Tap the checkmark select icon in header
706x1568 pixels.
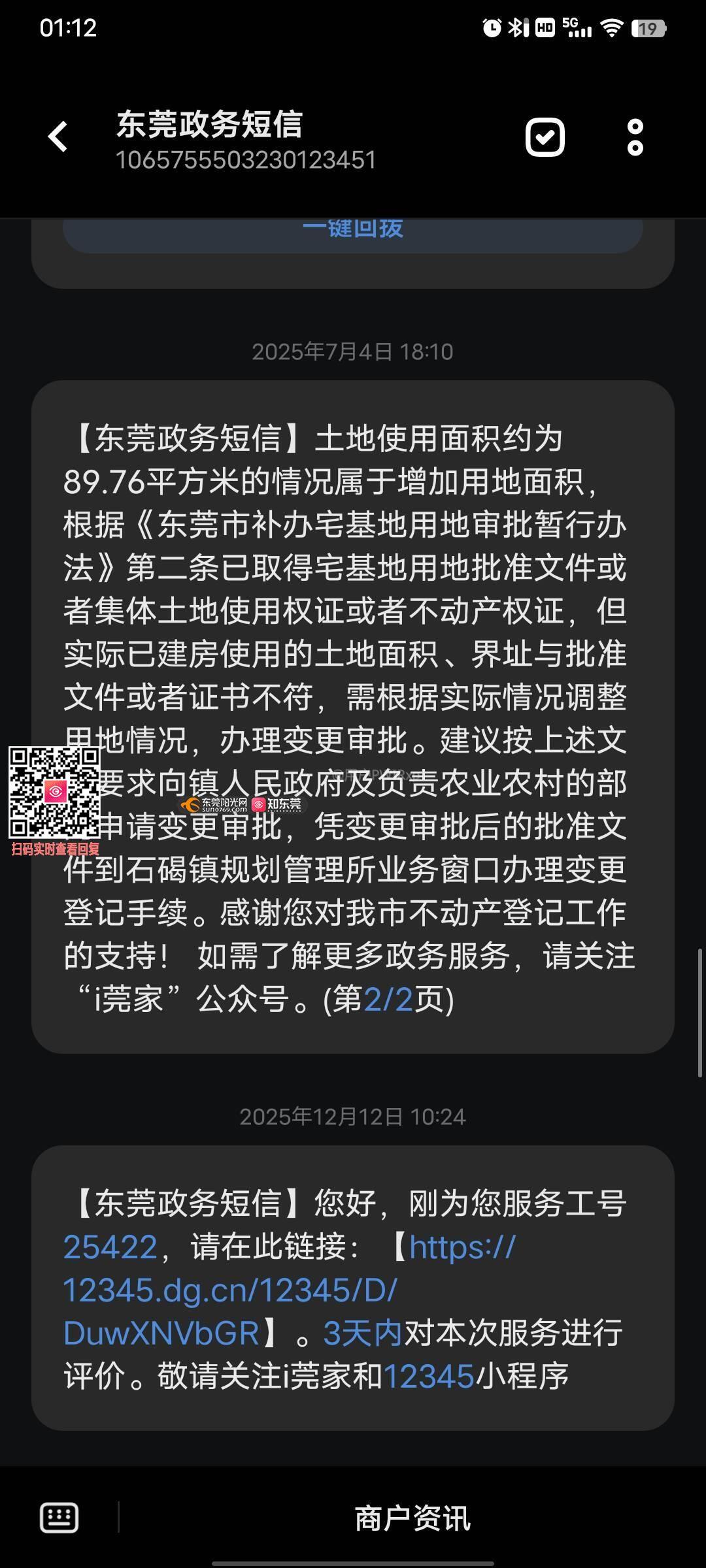pos(545,137)
